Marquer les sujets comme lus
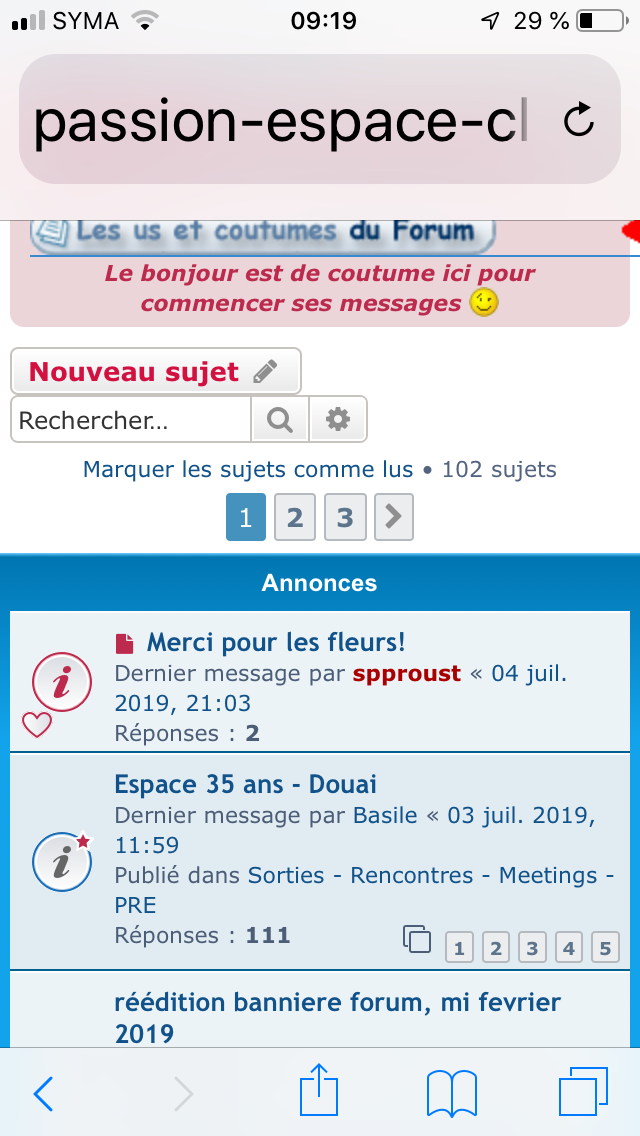The image size is (640, 1136). 247,469
